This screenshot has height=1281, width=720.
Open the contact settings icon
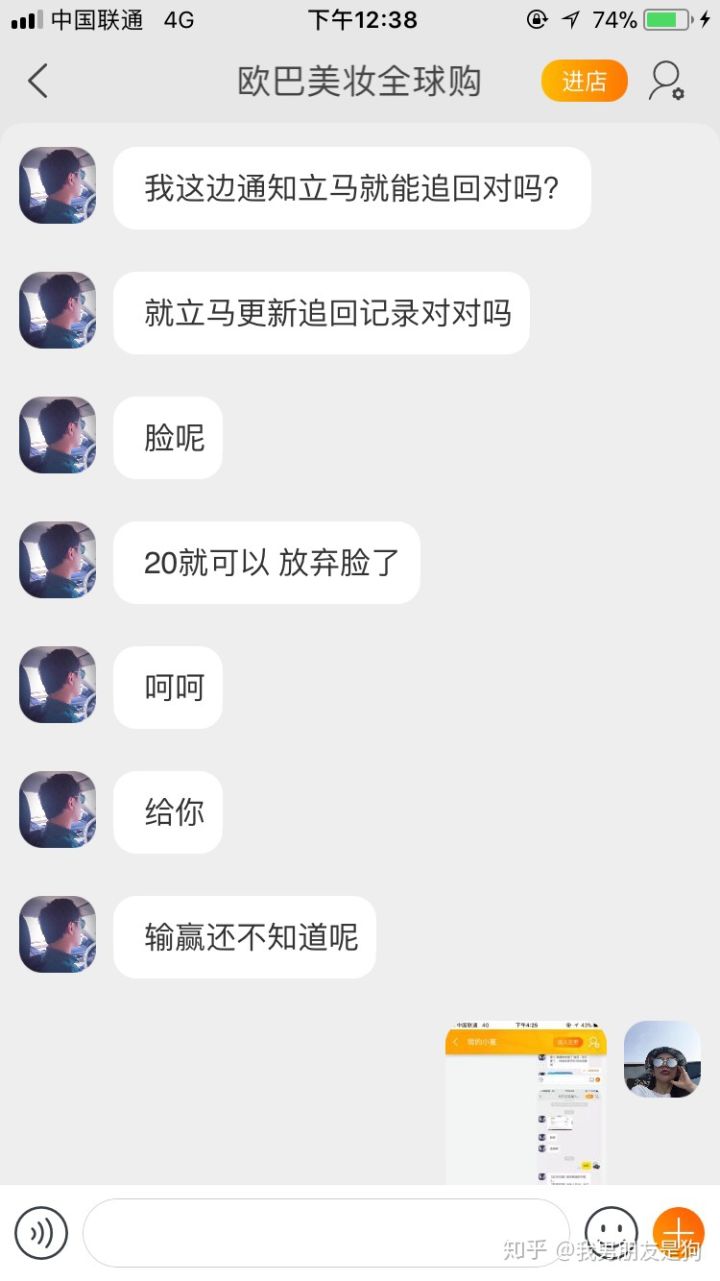point(666,81)
